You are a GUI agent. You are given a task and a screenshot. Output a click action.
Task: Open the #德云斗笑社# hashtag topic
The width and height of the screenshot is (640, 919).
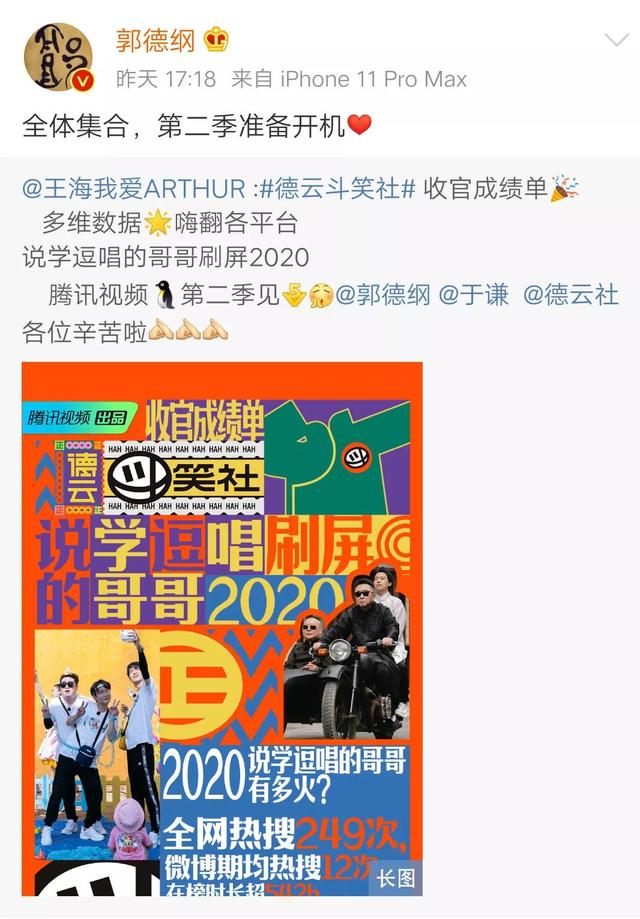(338, 188)
